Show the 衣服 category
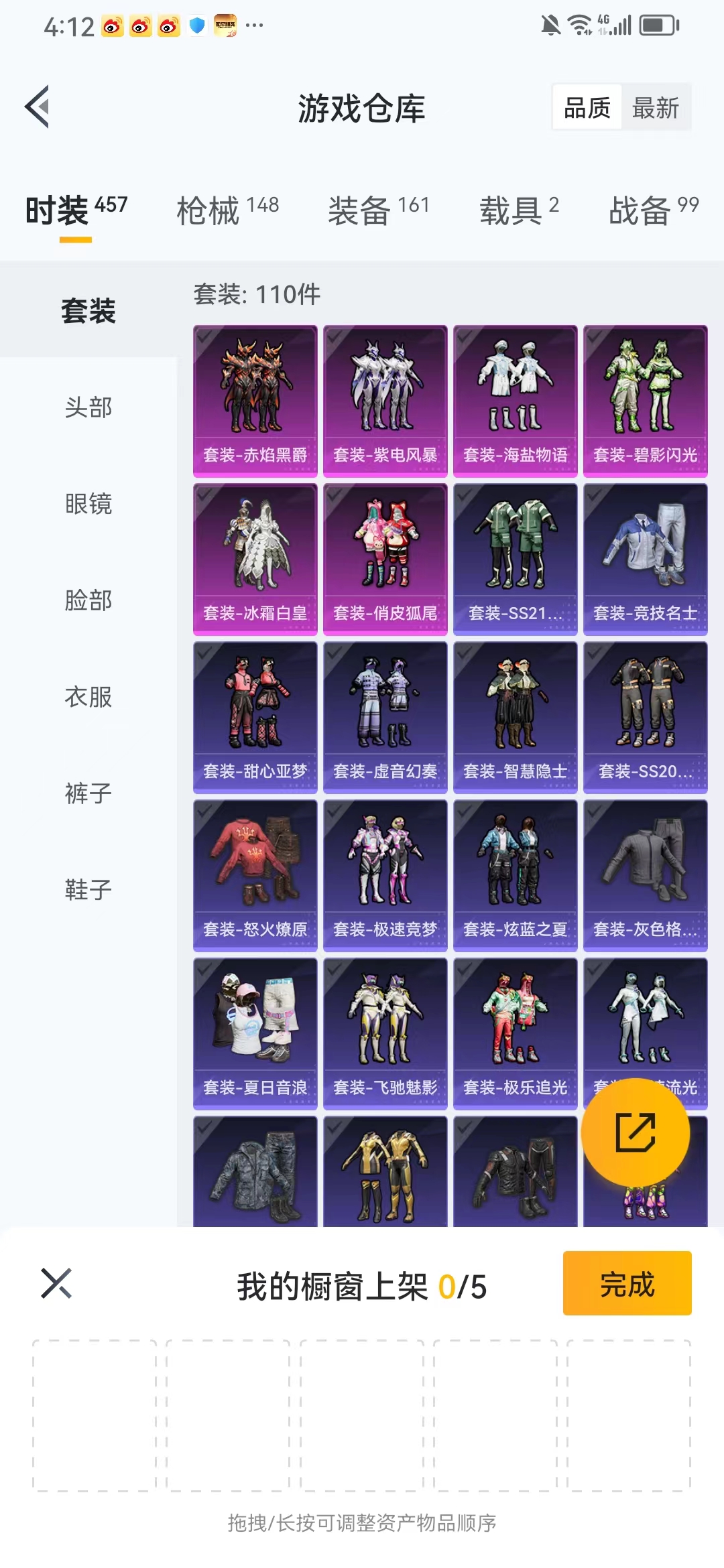The width and height of the screenshot is (724, 1568). point(88,696)
